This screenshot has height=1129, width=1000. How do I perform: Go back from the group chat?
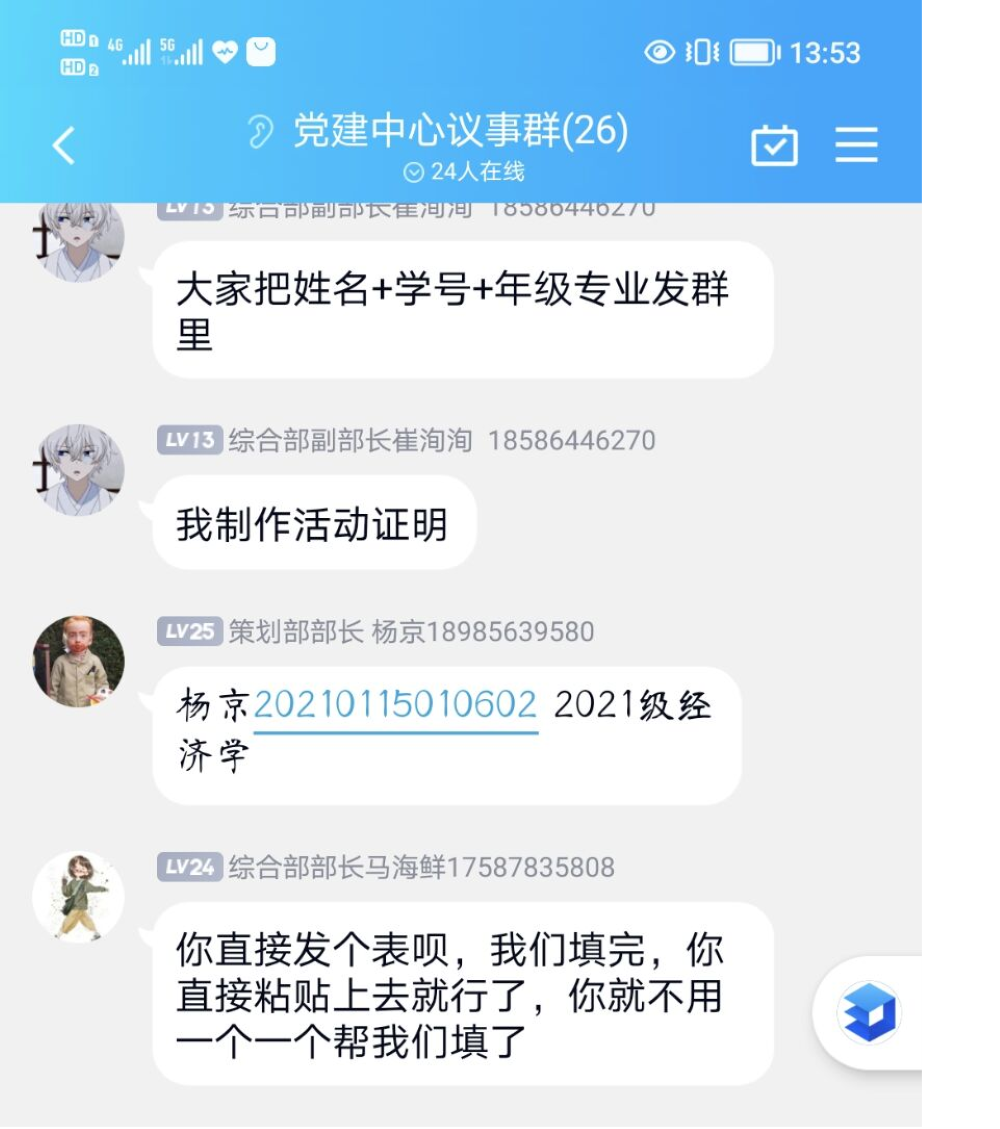(x=64, y=146)
